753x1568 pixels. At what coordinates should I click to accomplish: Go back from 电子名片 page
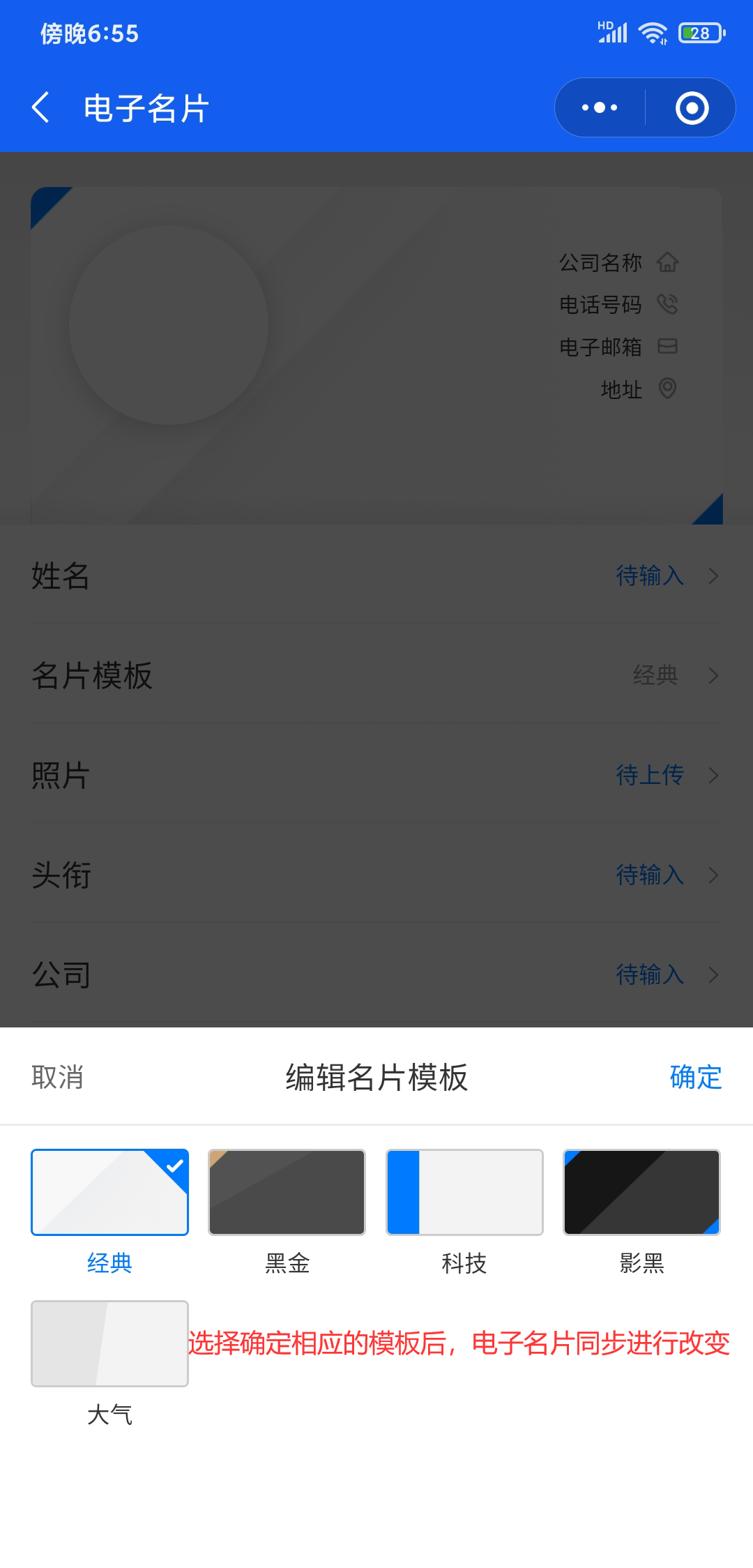(x=41, y=108)
